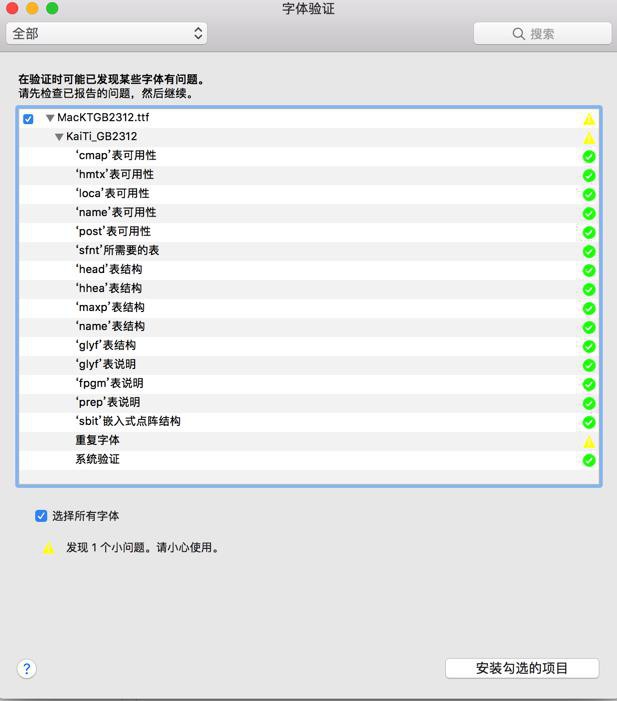Click 安装勾选的项目 button
This screenshot has height=701, width=617.
pos(522,668)
